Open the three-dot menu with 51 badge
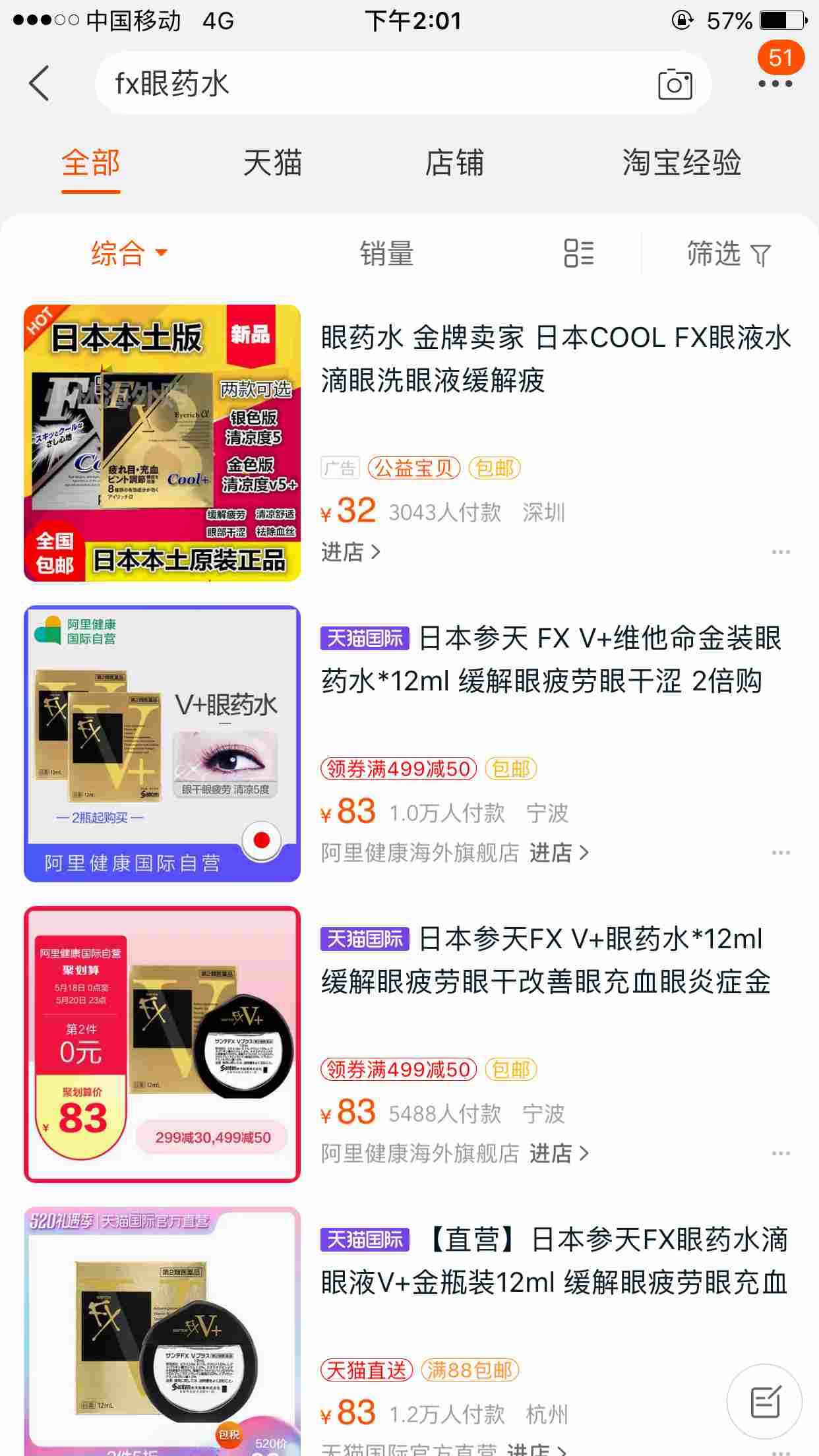Screen dimensions: 819x1456 point(775,83)
